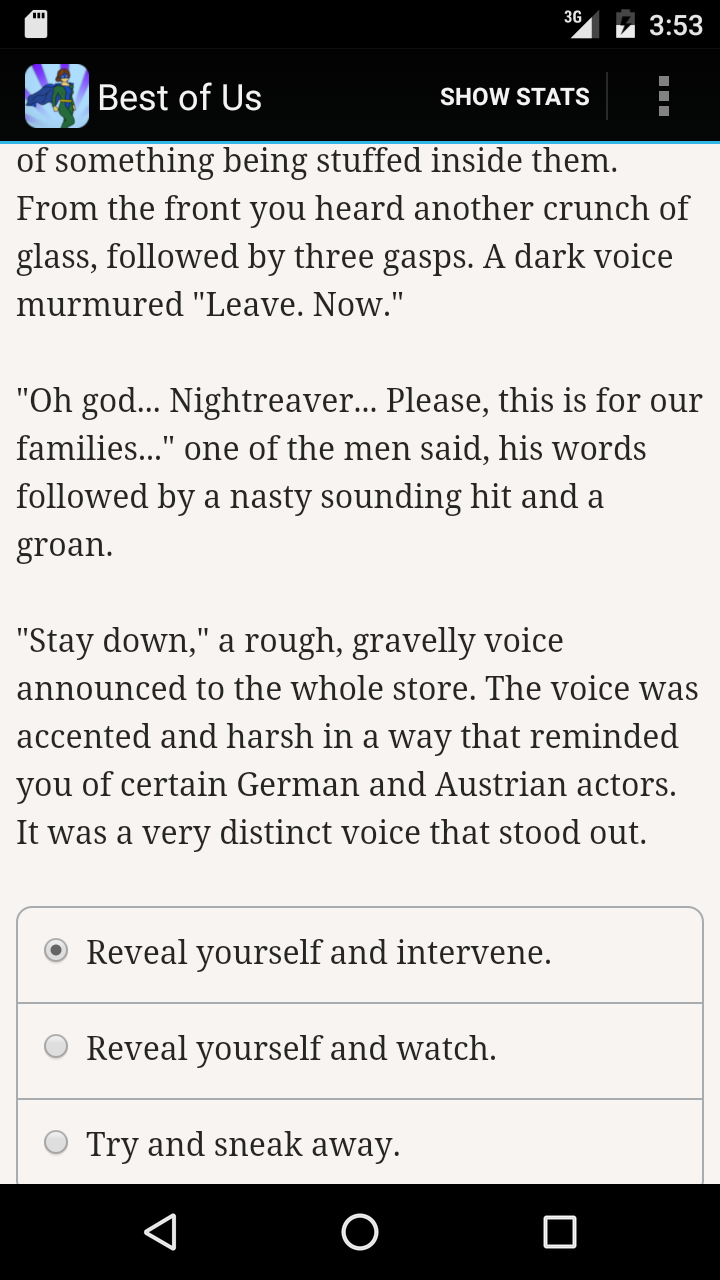This screenshot has height=1280, width=720.
Task: Tap the system back button
Action: tap(160, 1232)
